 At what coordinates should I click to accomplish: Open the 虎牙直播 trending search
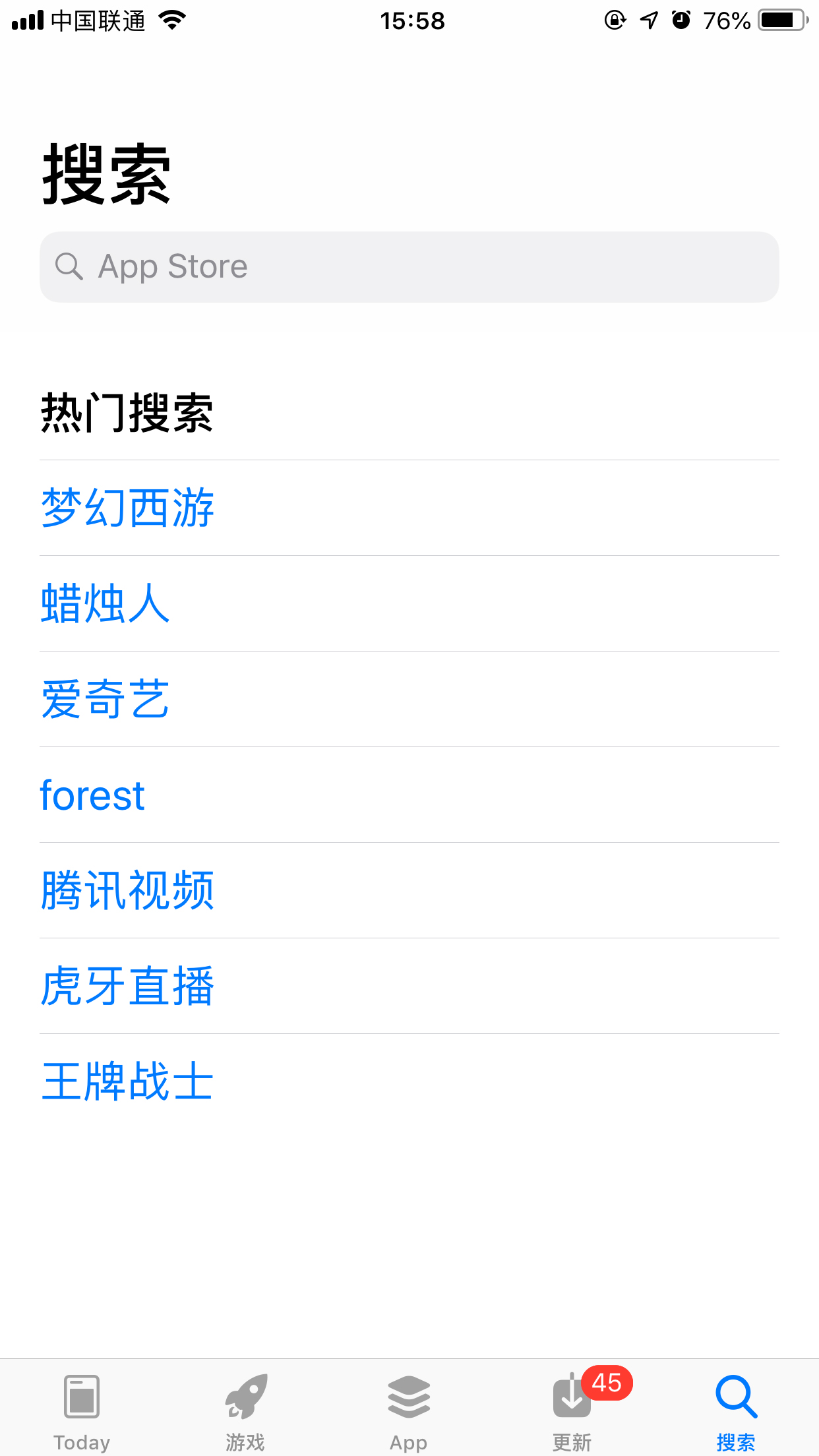(128, 987)
